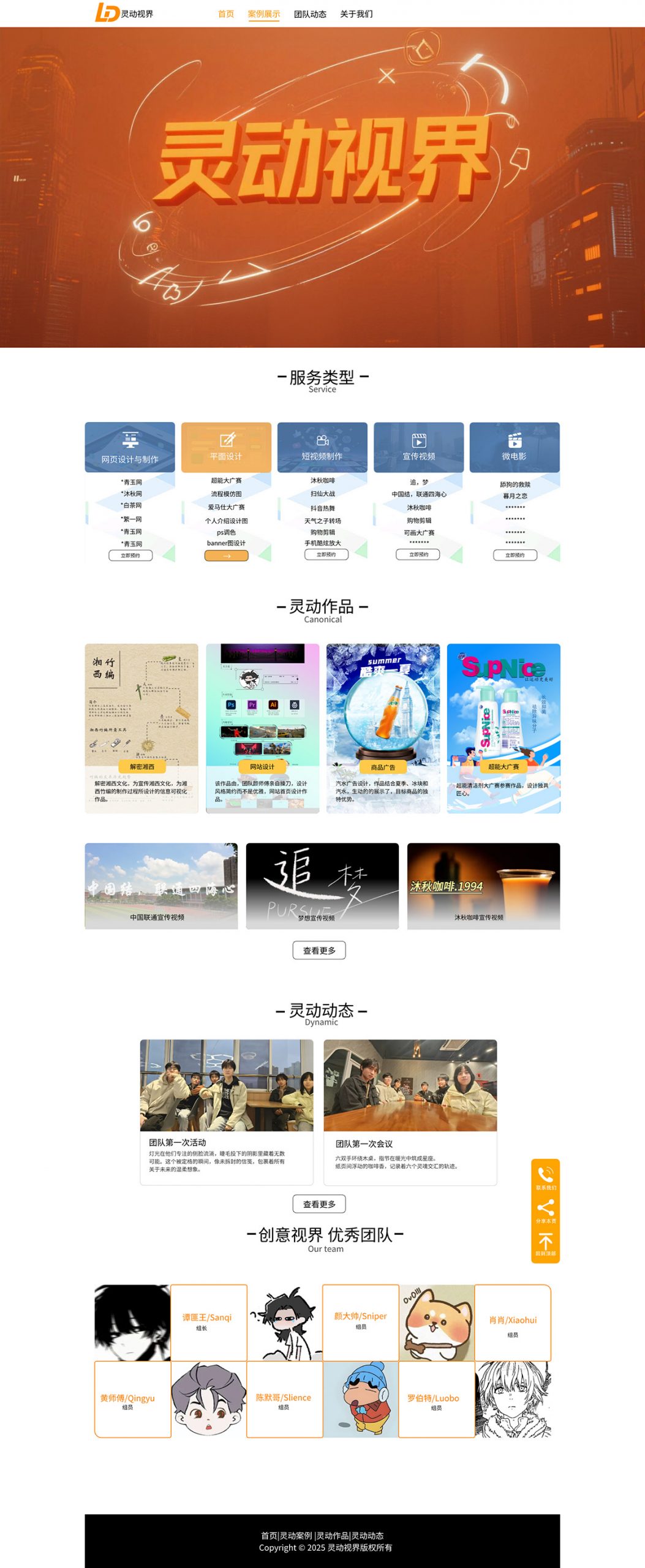Open the 中国联通宣传视频 video
The image size is (645, 1568).
(161, 886)
